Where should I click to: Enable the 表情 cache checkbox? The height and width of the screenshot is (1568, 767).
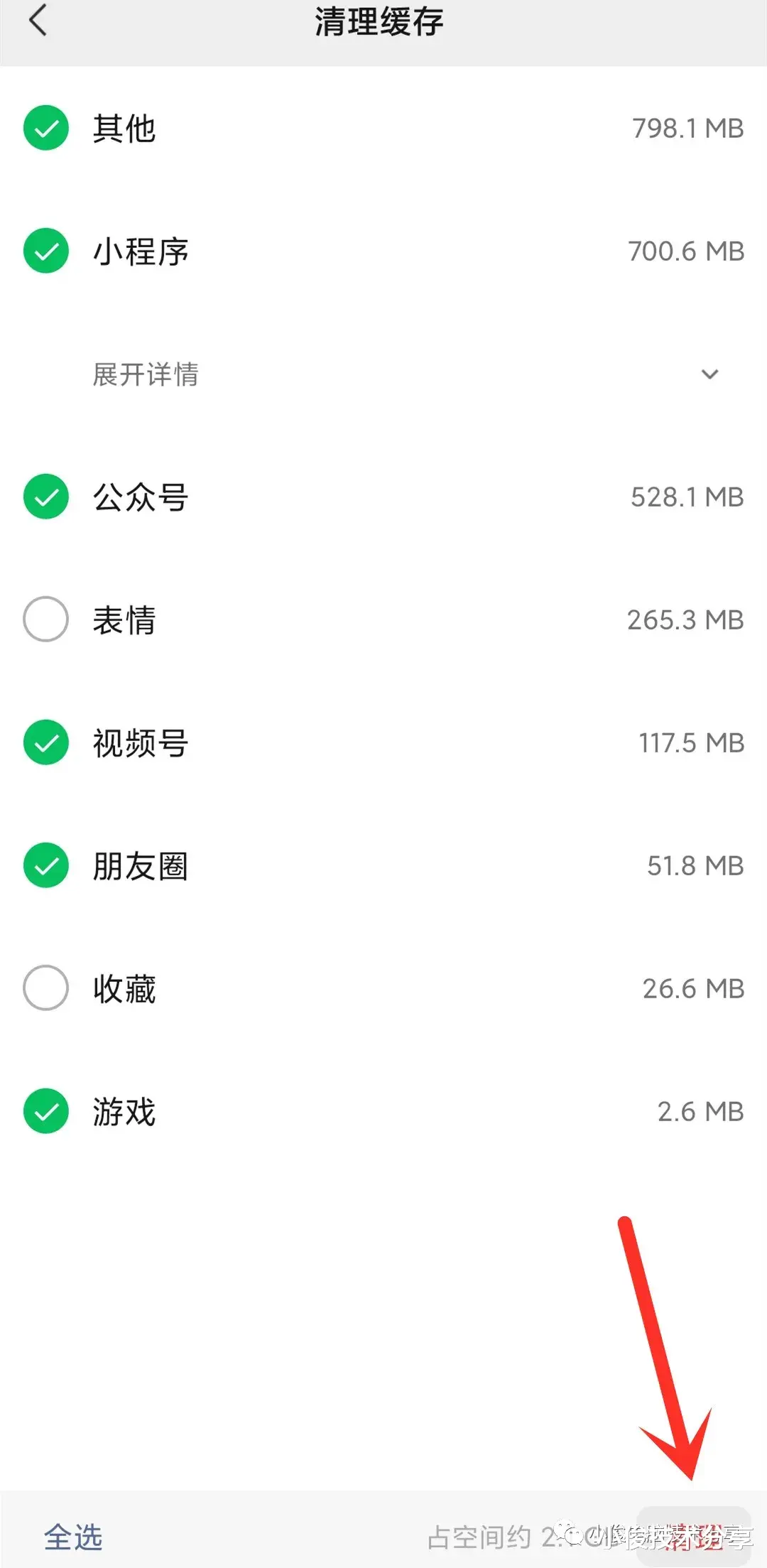click(x=45, y=620)
